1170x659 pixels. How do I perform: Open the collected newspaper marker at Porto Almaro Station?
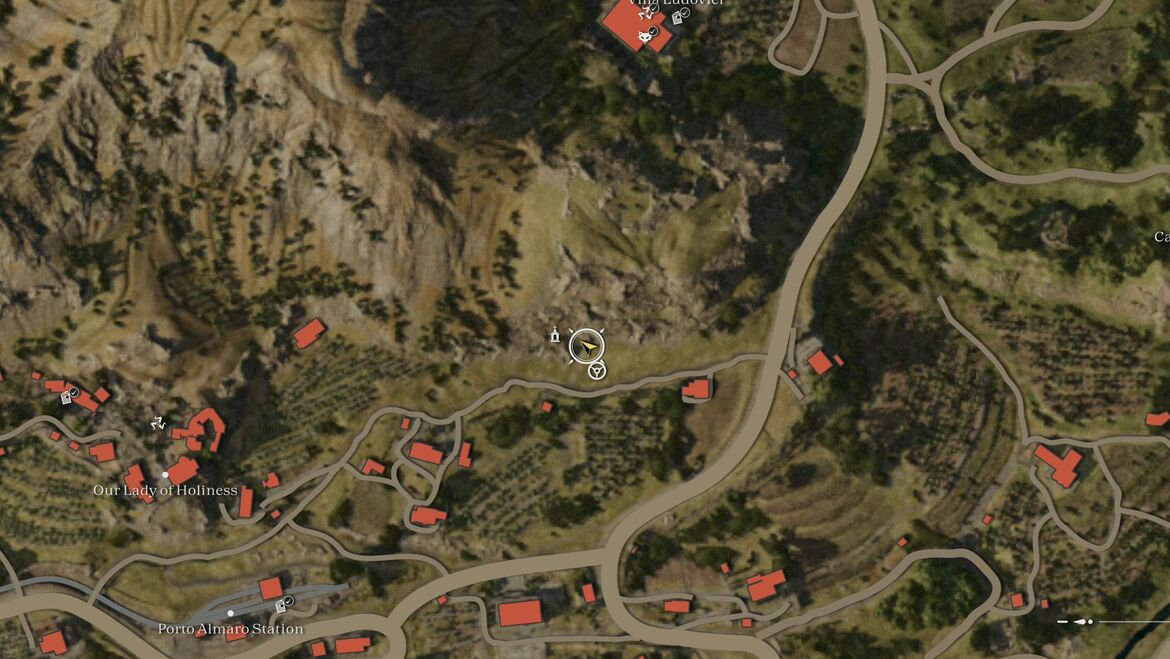point(285,604)
